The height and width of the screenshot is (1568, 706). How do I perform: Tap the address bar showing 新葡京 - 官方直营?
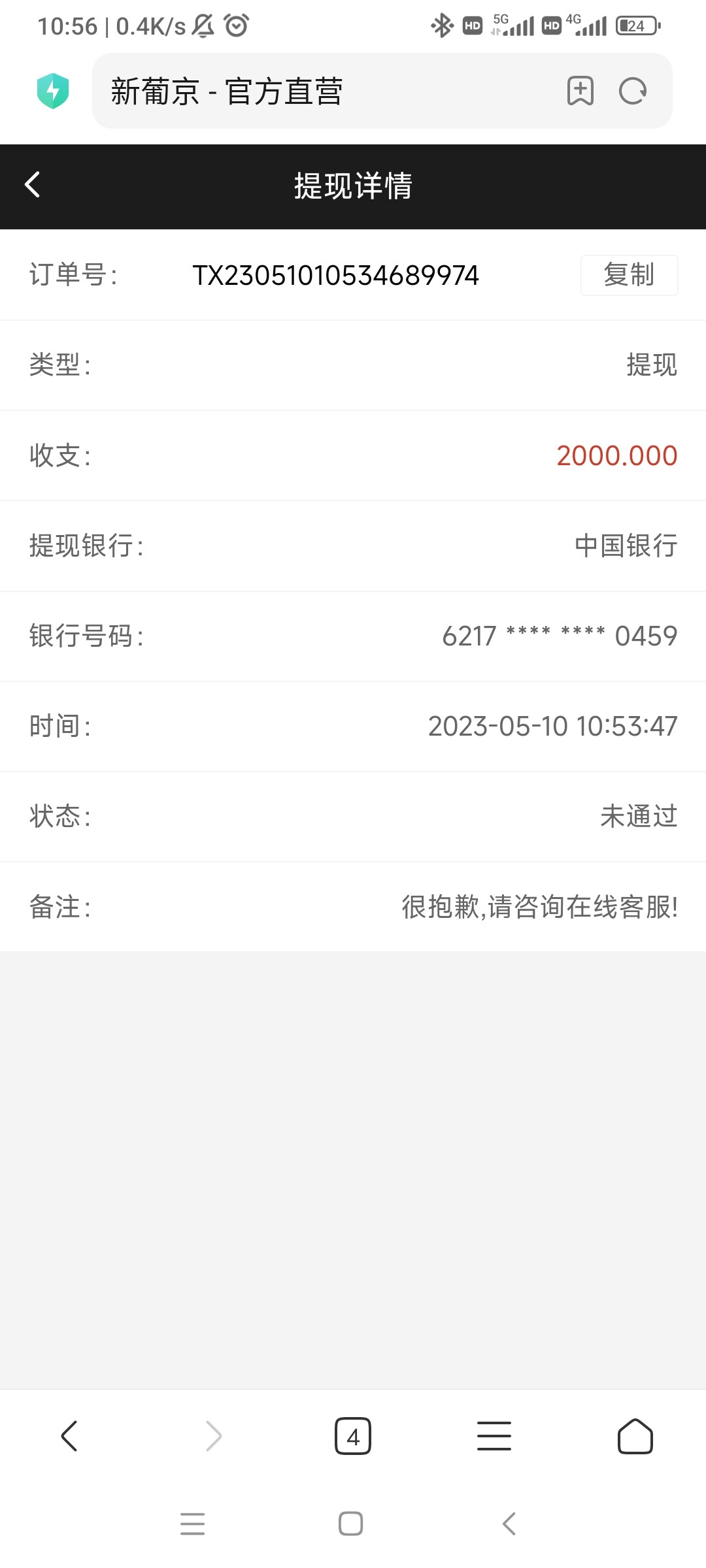[327, 91]
